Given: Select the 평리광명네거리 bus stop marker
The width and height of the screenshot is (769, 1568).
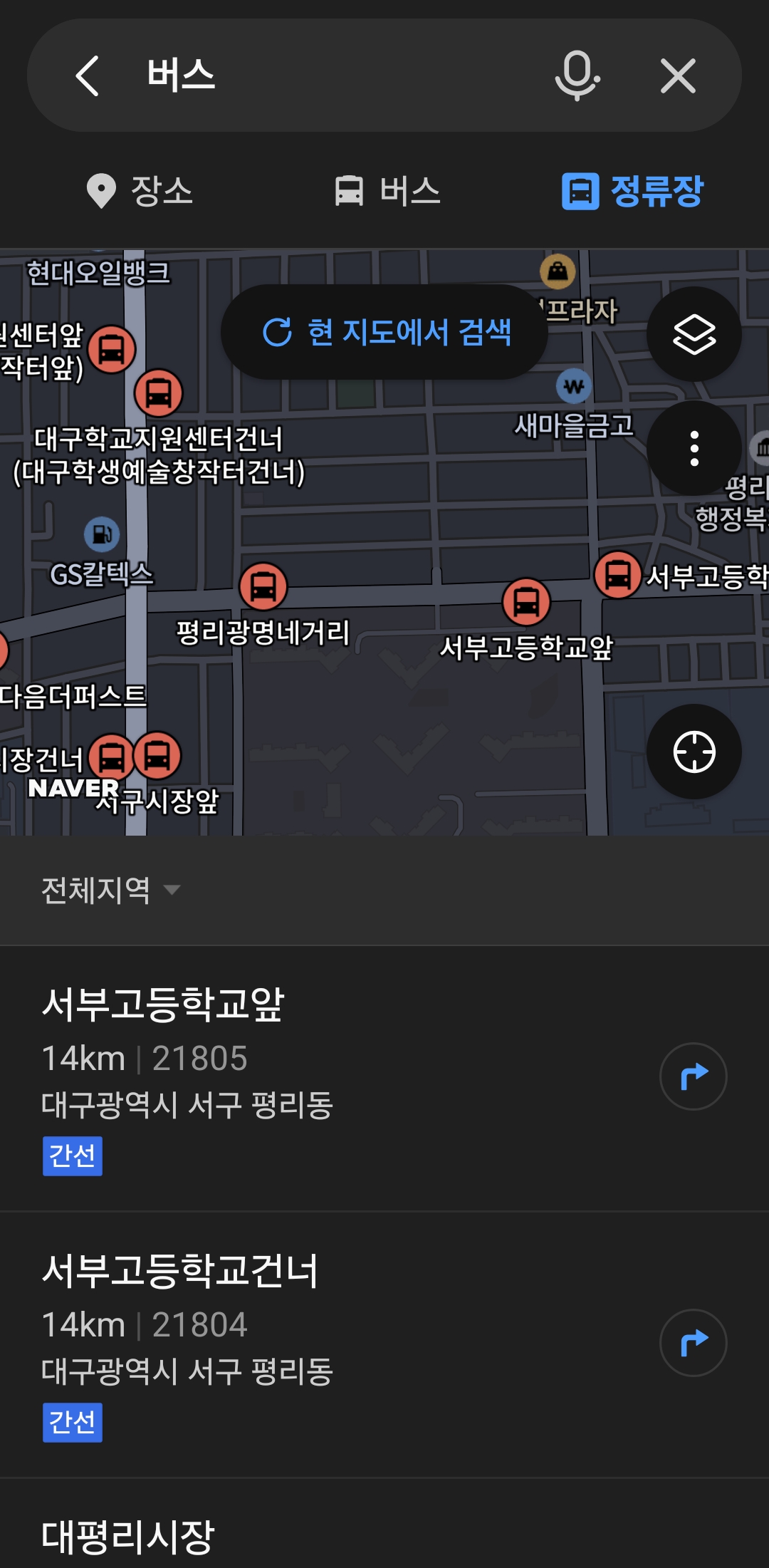Looking at the screenshot, I should (263, 586).
